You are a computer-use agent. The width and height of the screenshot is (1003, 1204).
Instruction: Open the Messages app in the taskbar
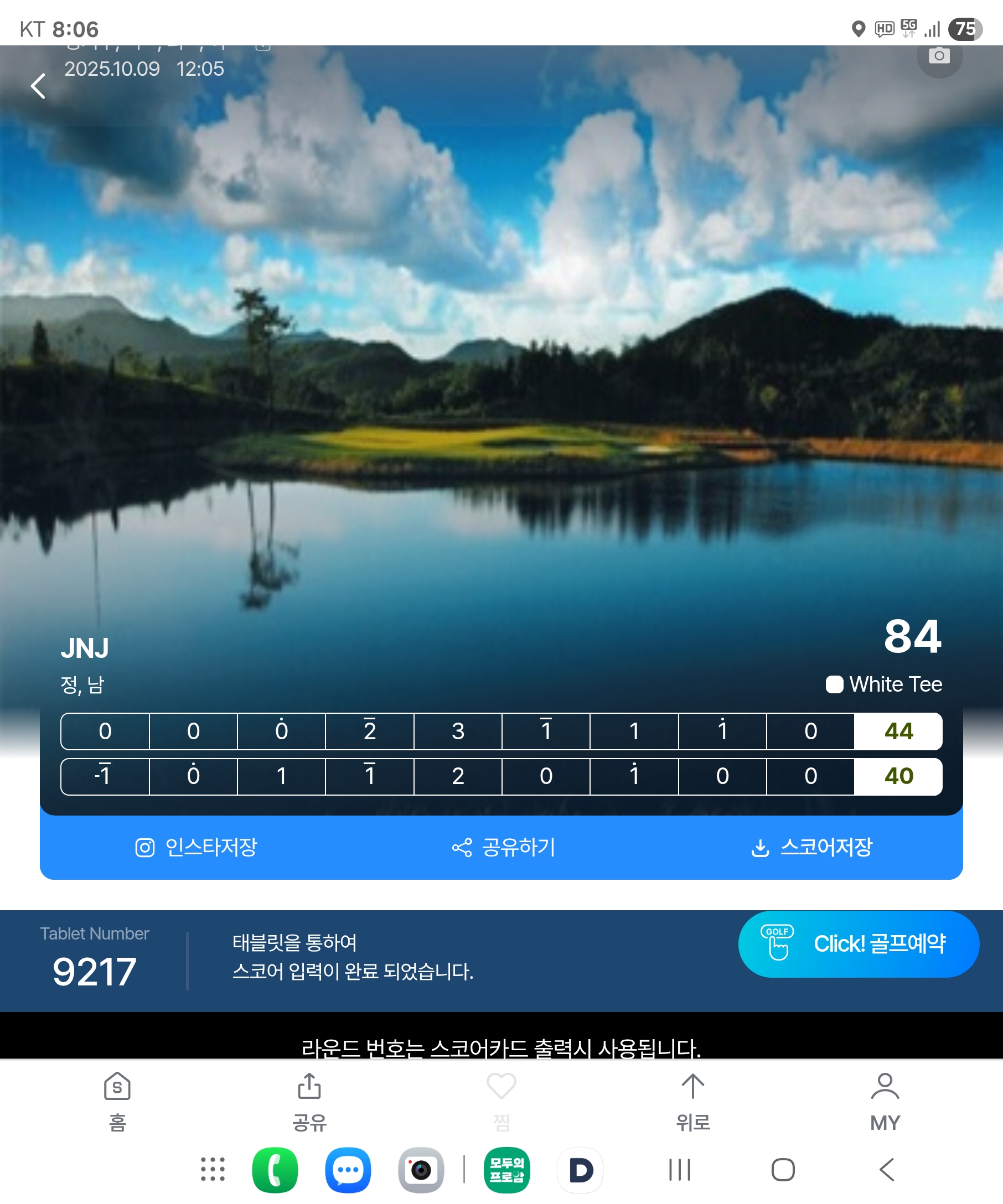pos(348,1170)
